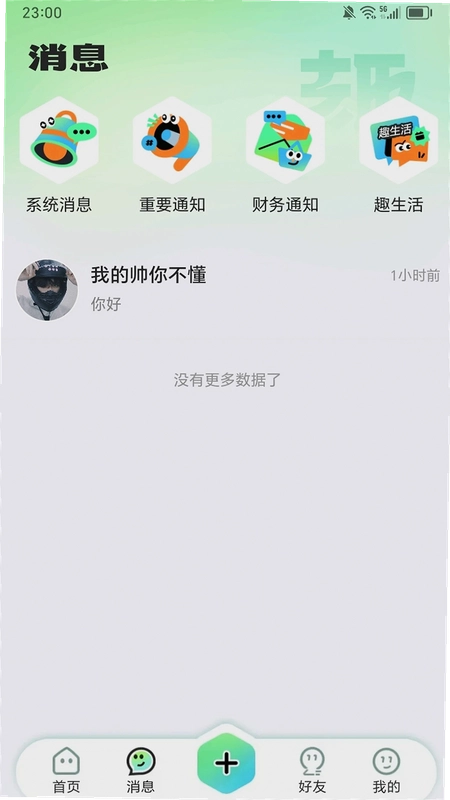Open 财务通知 finance notices

click(x=285, y=155)
